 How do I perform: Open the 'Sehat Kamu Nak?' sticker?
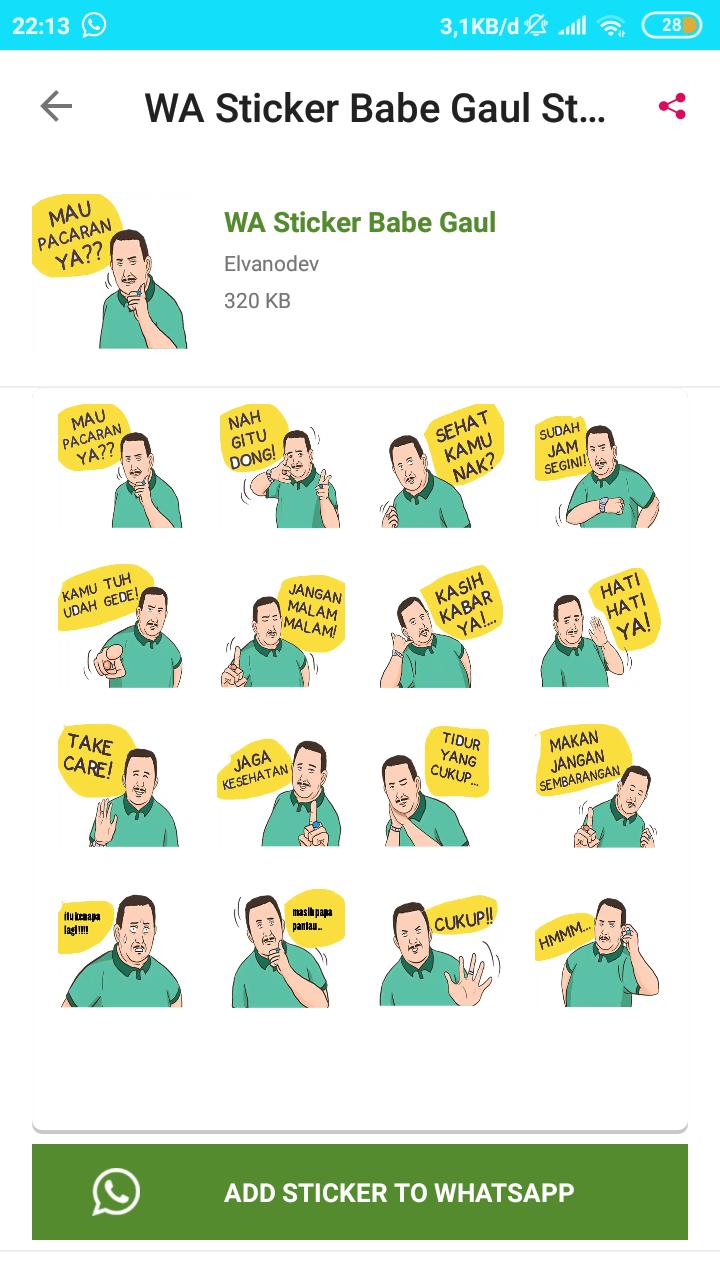(x=440, y=466)
